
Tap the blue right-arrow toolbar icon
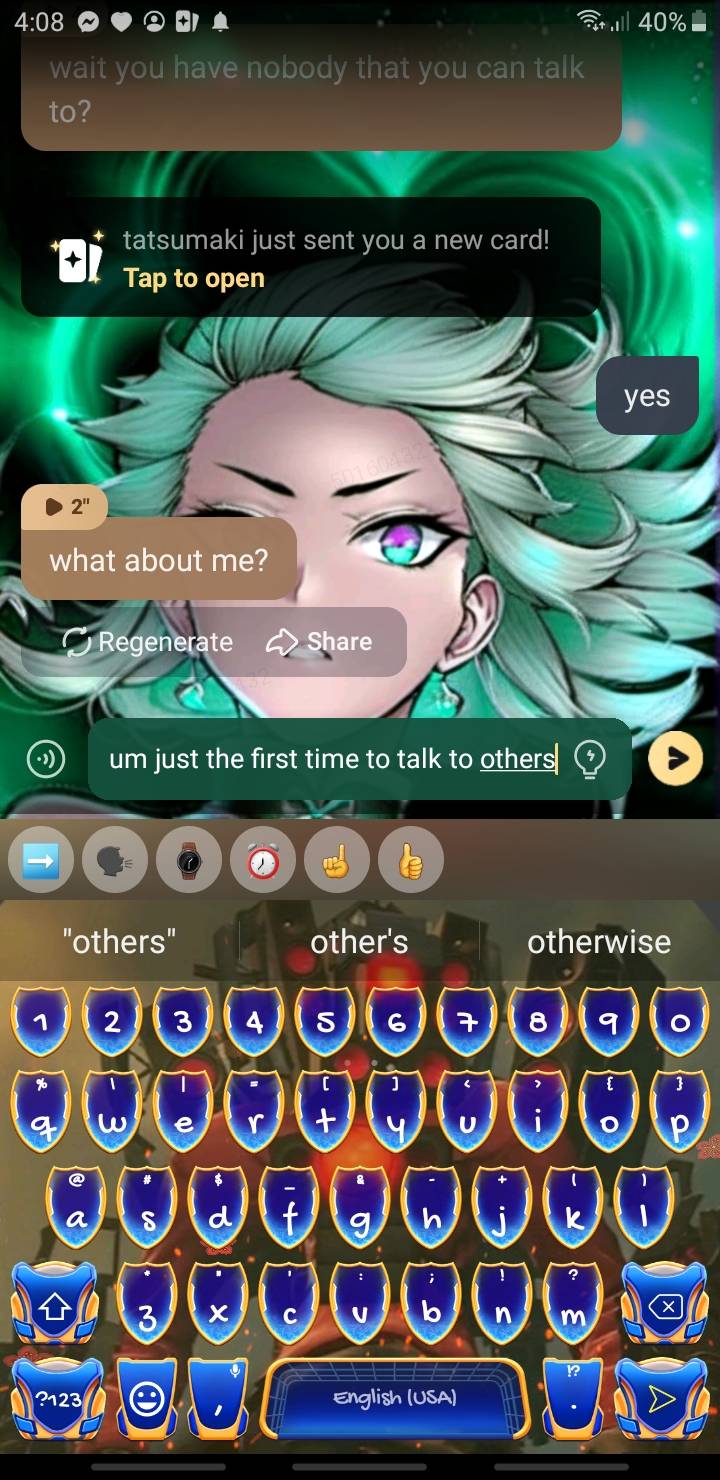pos(41,860)
